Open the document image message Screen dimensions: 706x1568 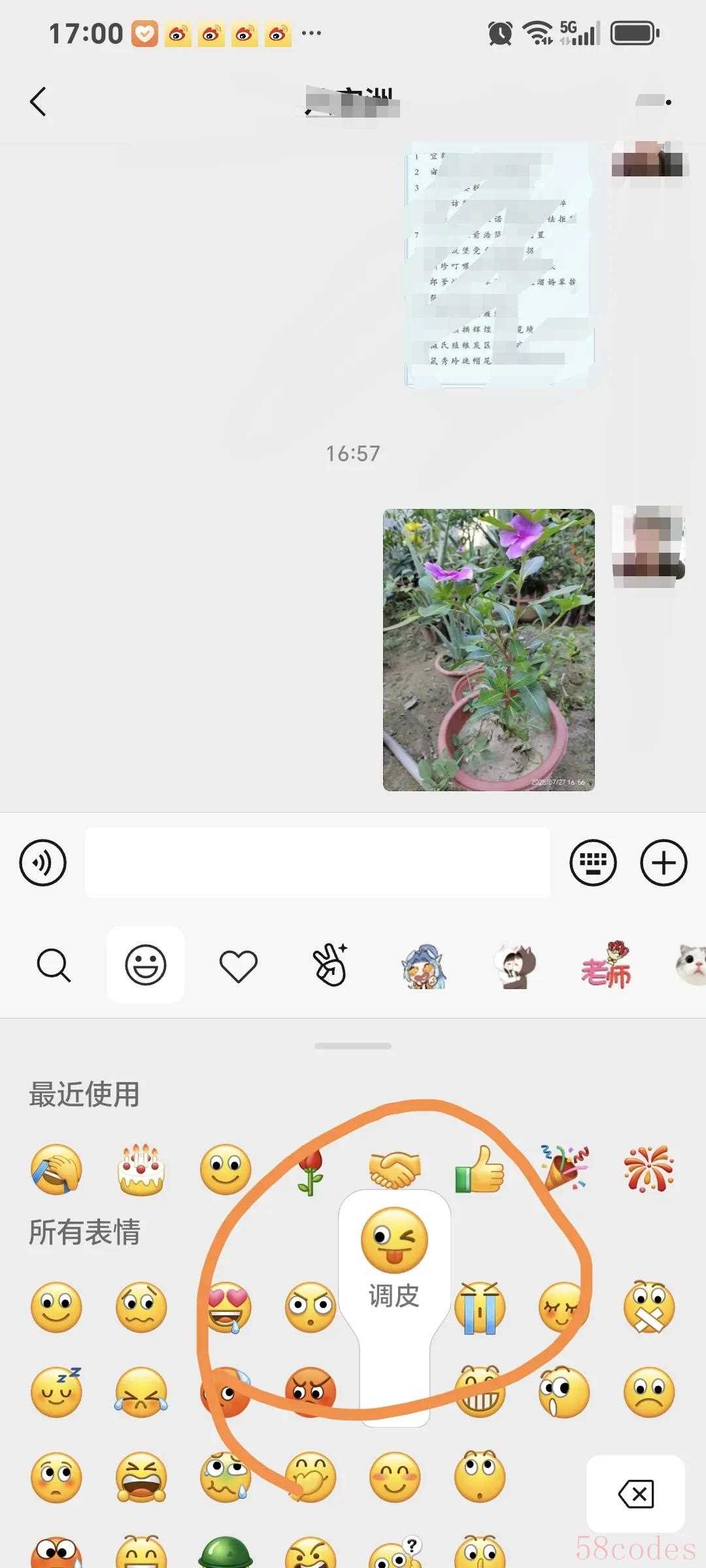coord(499,265)
